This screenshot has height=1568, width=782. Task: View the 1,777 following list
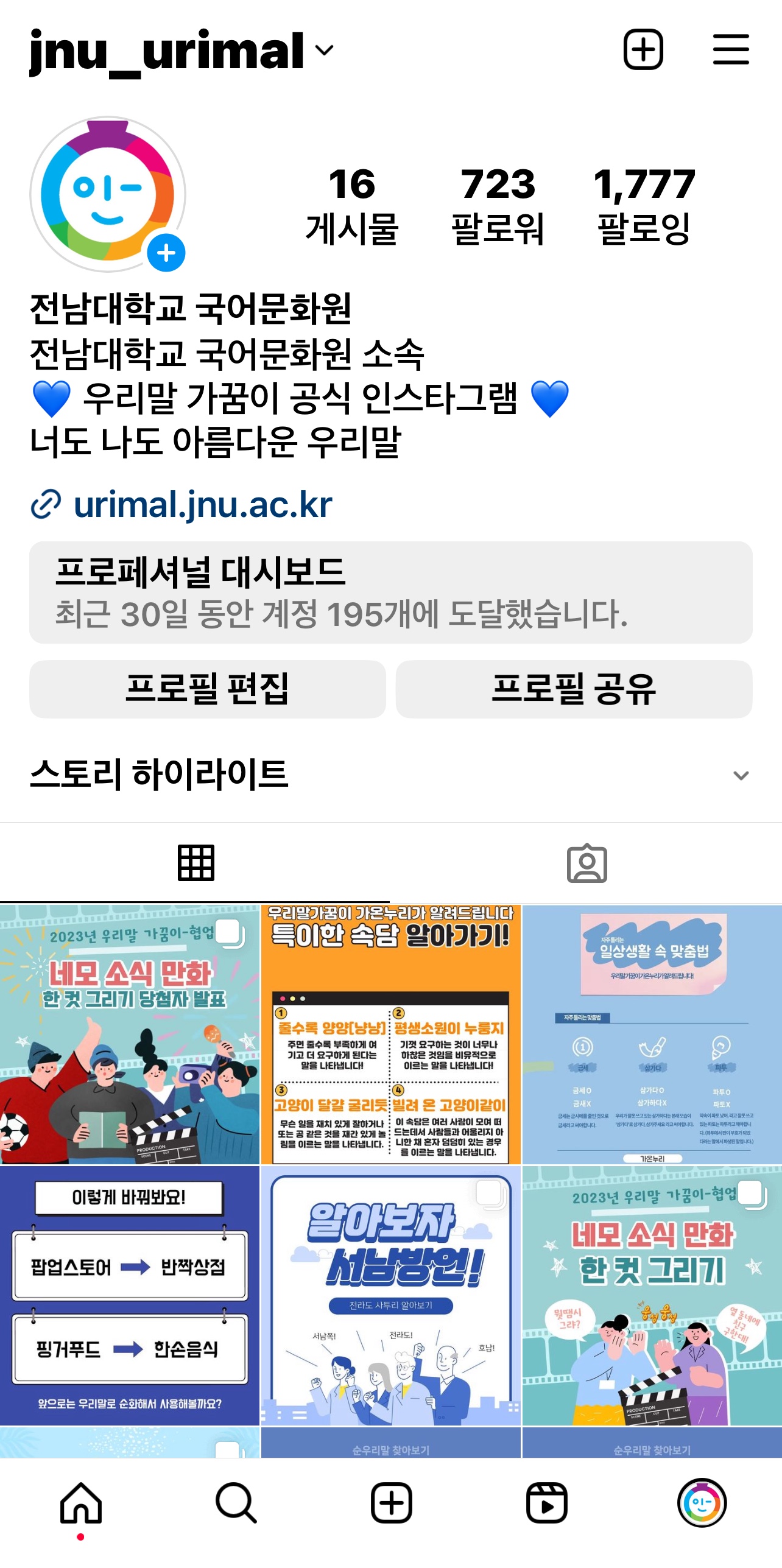[644, 206]
